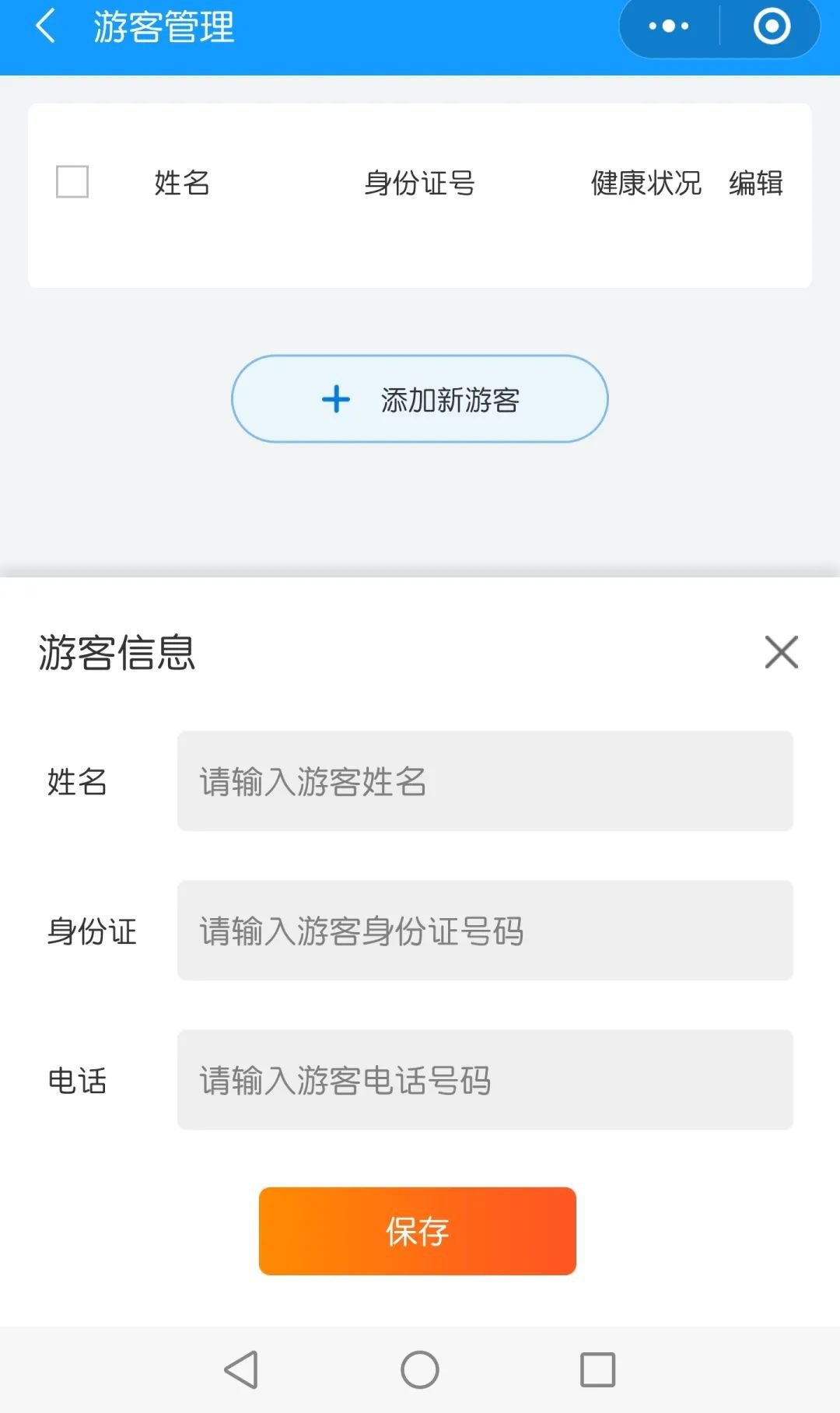Go back from 游客管理 page
This screenshot has height=1413, width=840.
click(45, 26)
